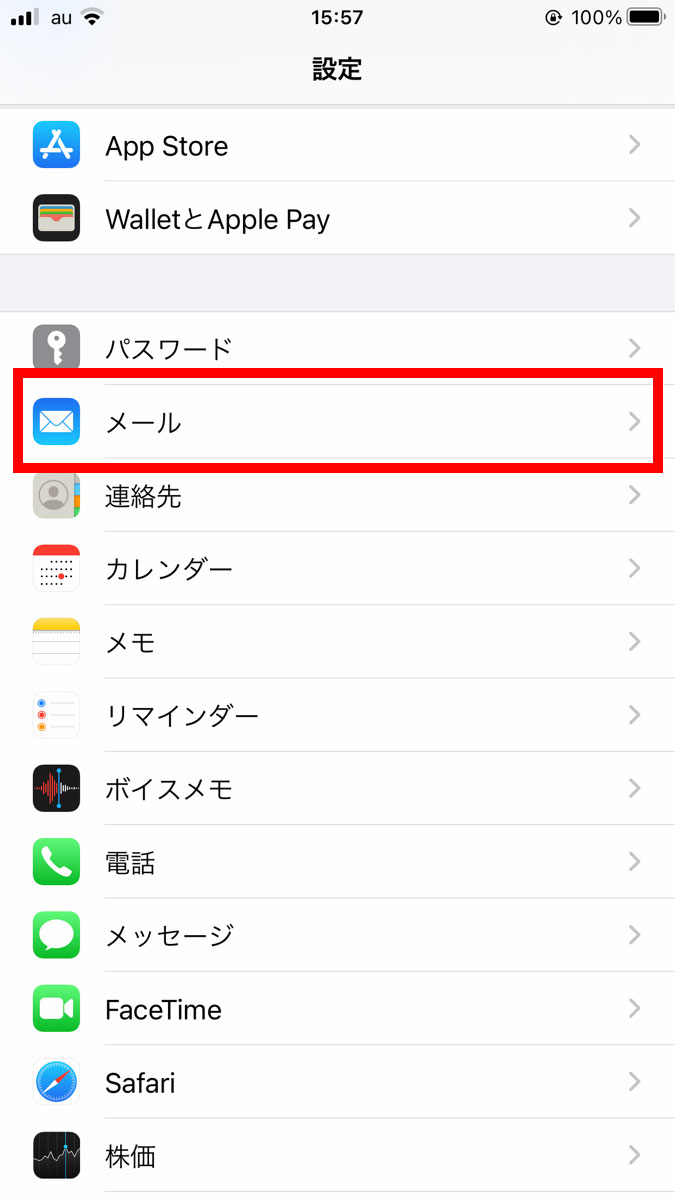Open 電話 settings

click(x=337, y=861)
